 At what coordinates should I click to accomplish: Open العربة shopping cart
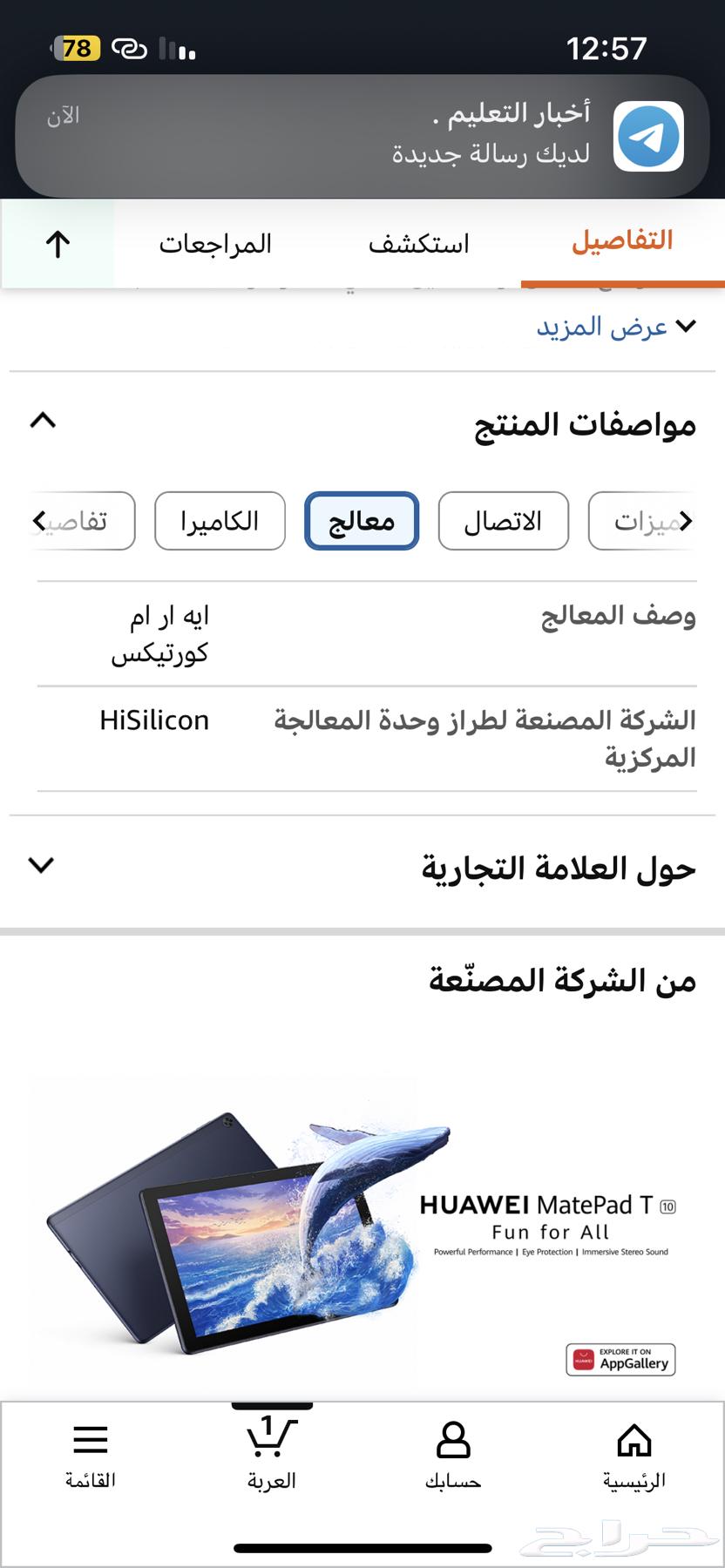click(272, 1456)
